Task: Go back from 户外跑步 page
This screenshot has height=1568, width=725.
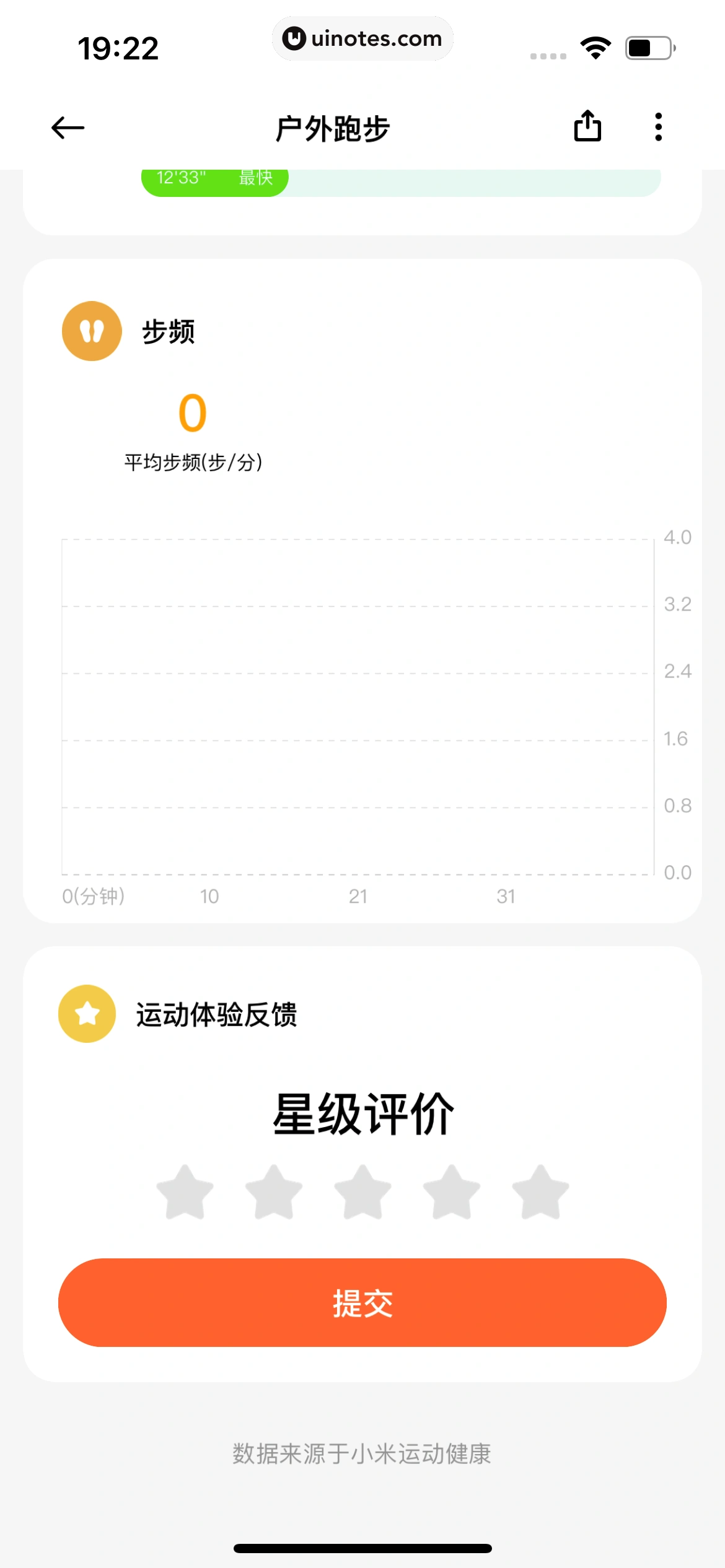Action: (x=68, y=128)
